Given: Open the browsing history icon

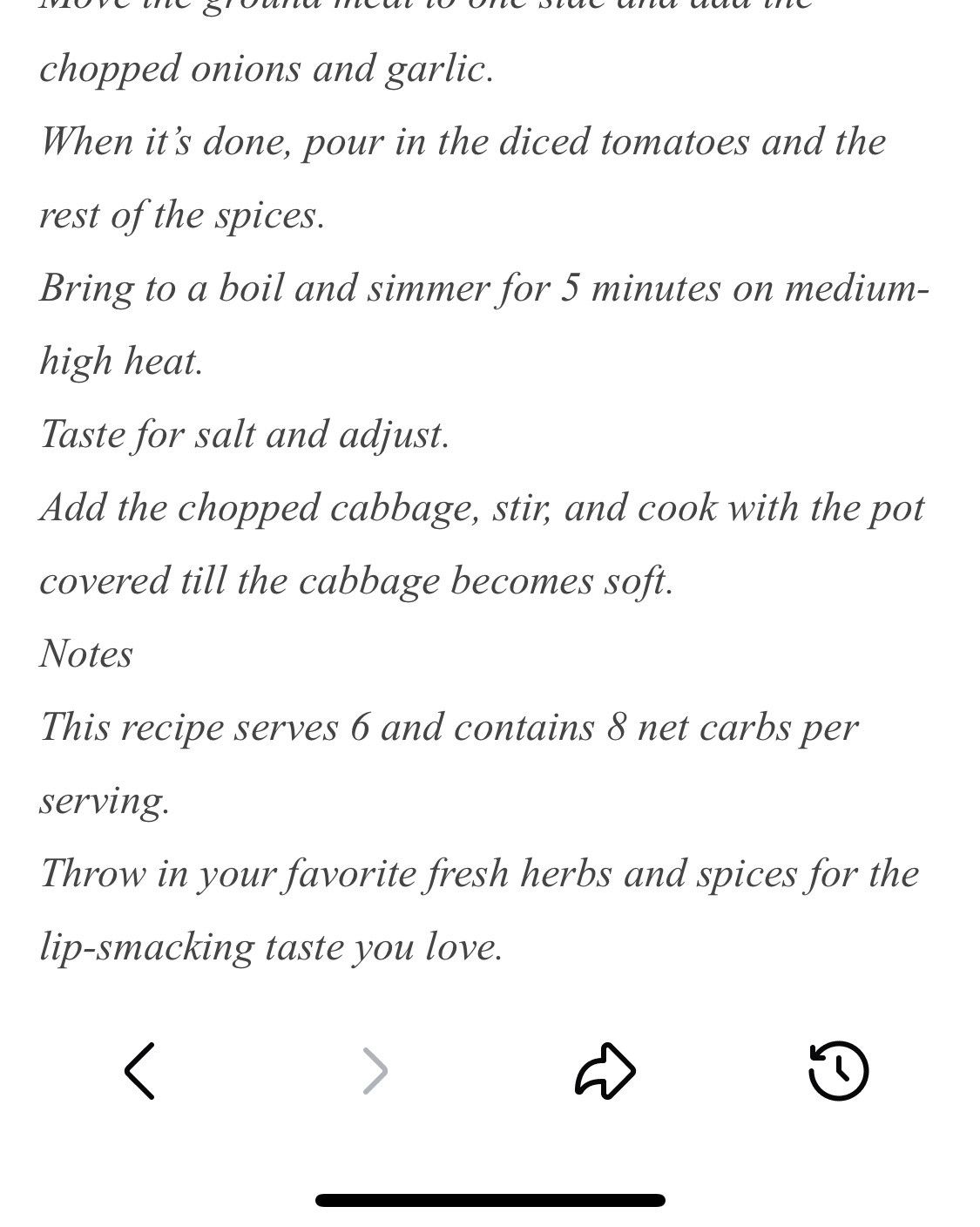Looking at the screenshot, I should click(x=839, y=1070).
